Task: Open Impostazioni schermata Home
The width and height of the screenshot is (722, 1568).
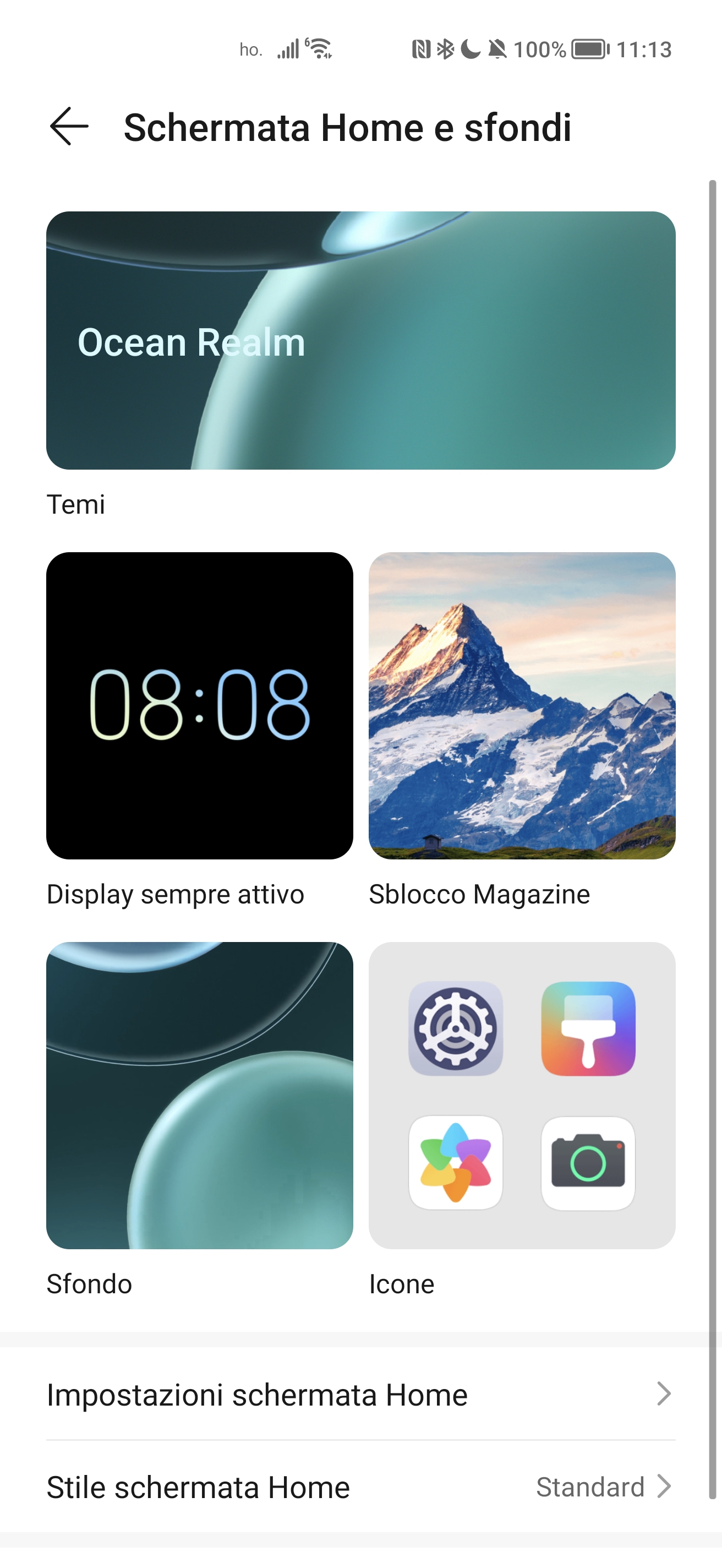Action: click(360, 1394)
